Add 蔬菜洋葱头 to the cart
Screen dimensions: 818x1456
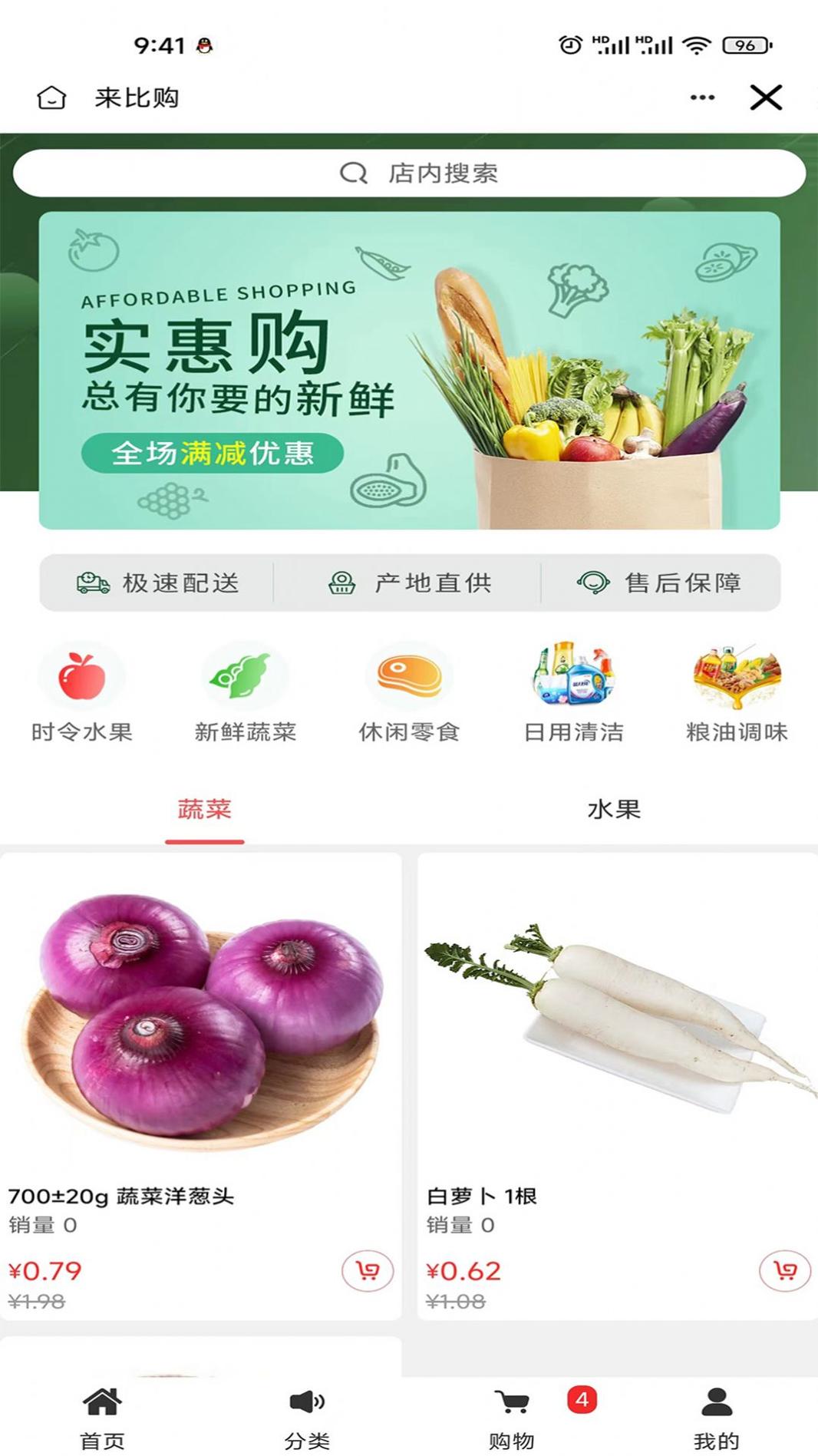pyautogui.click(x=368, y=1271)
